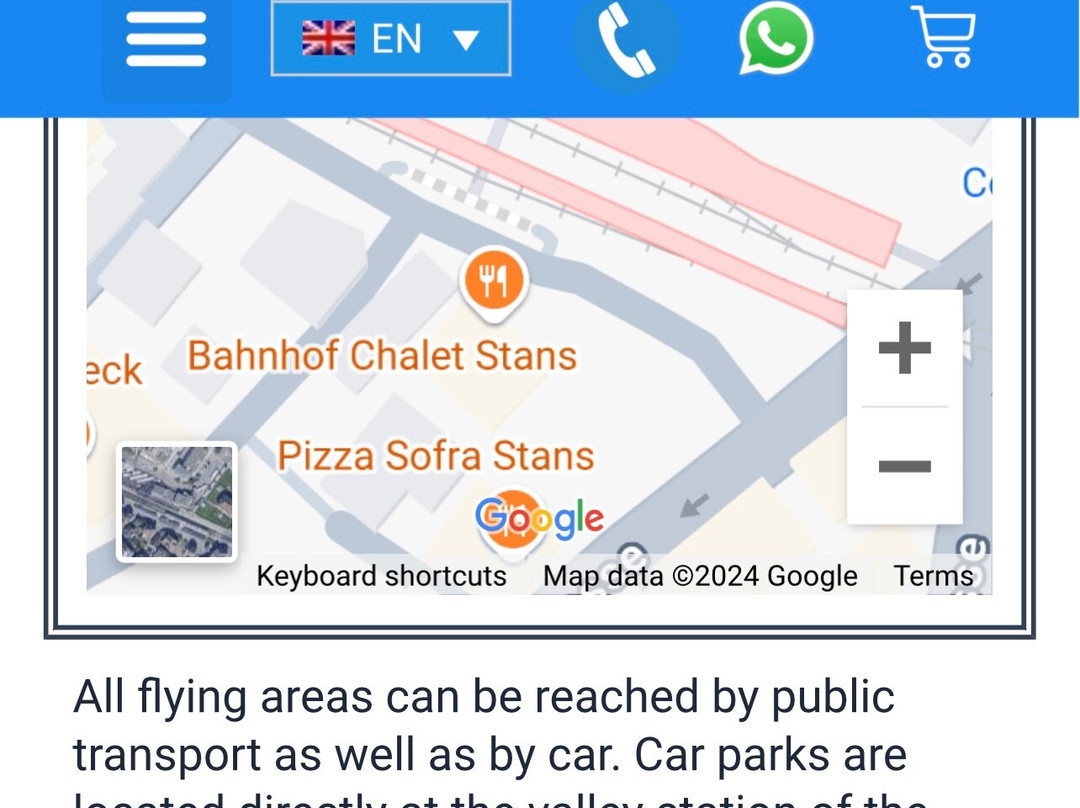Open the shopping cart
The image size is (1080, 808).
942,38
